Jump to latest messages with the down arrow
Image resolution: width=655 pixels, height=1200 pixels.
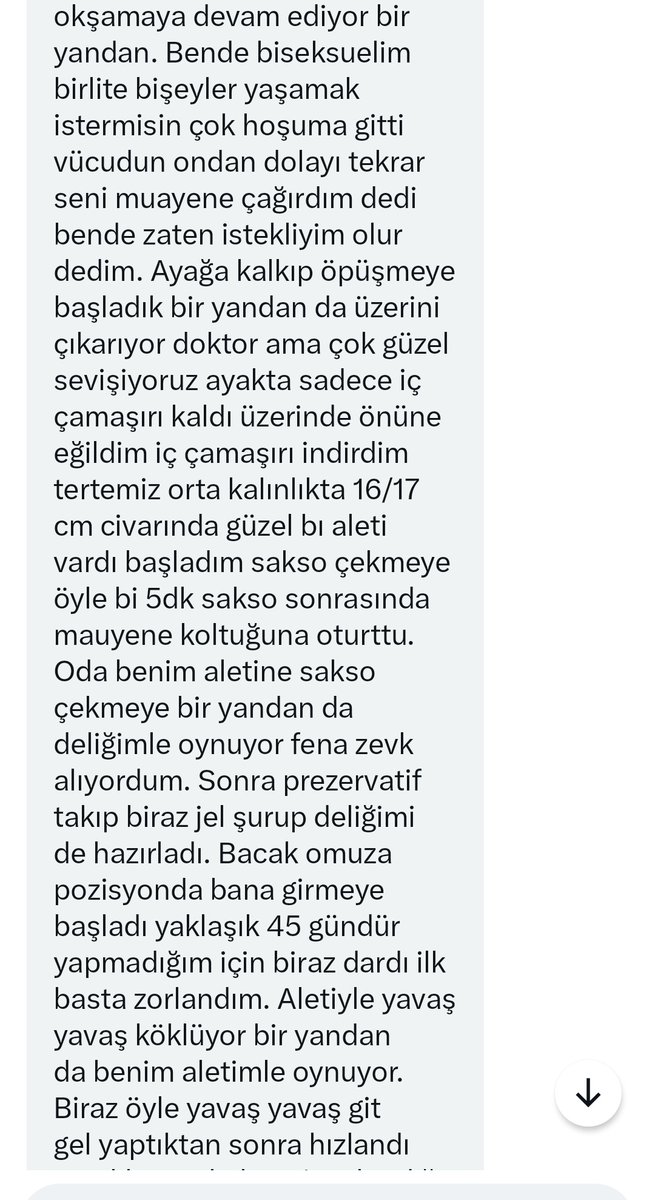pos(588,1094)
